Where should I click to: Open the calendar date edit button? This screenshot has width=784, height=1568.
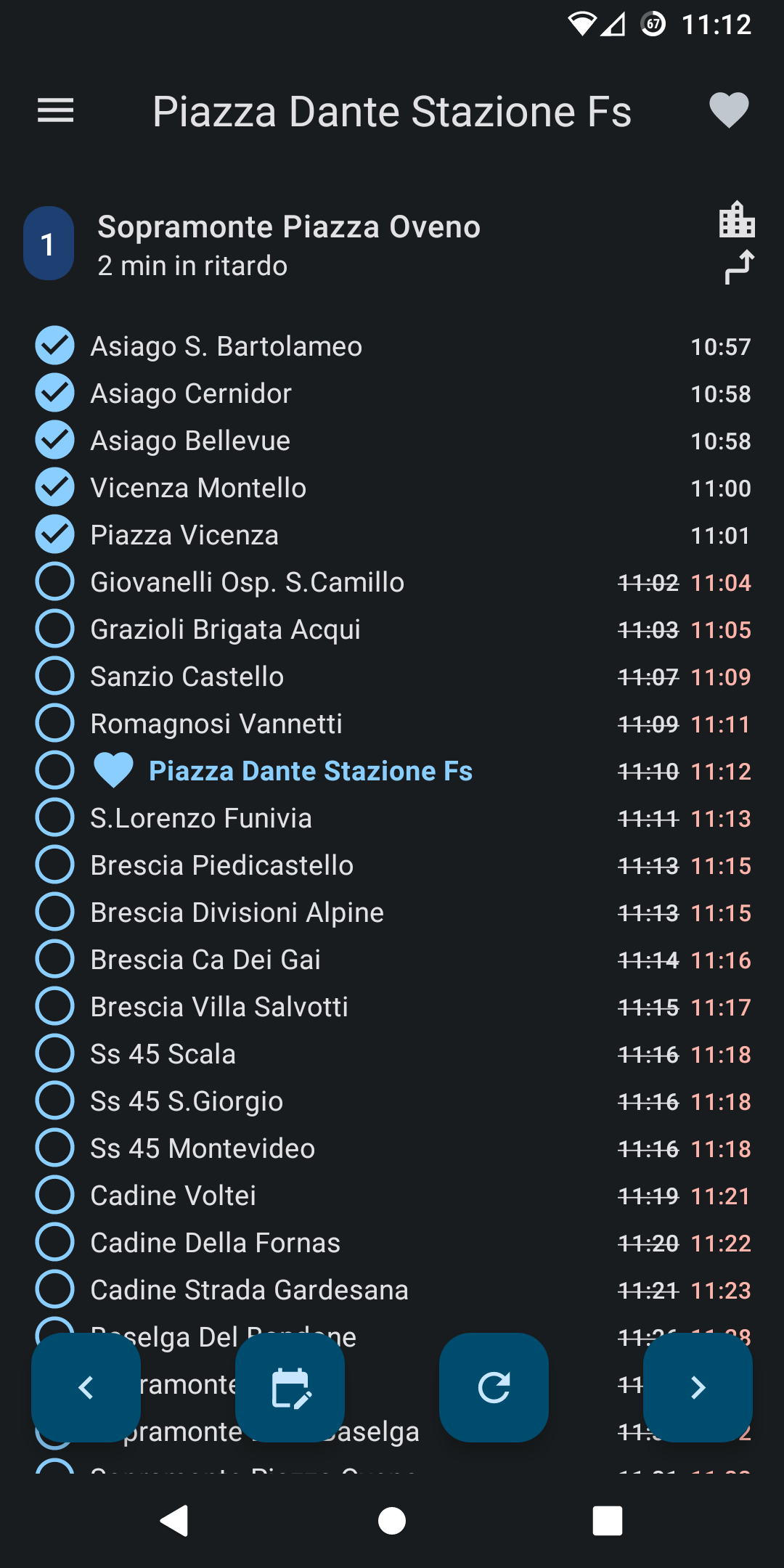tap(290, 1387)
